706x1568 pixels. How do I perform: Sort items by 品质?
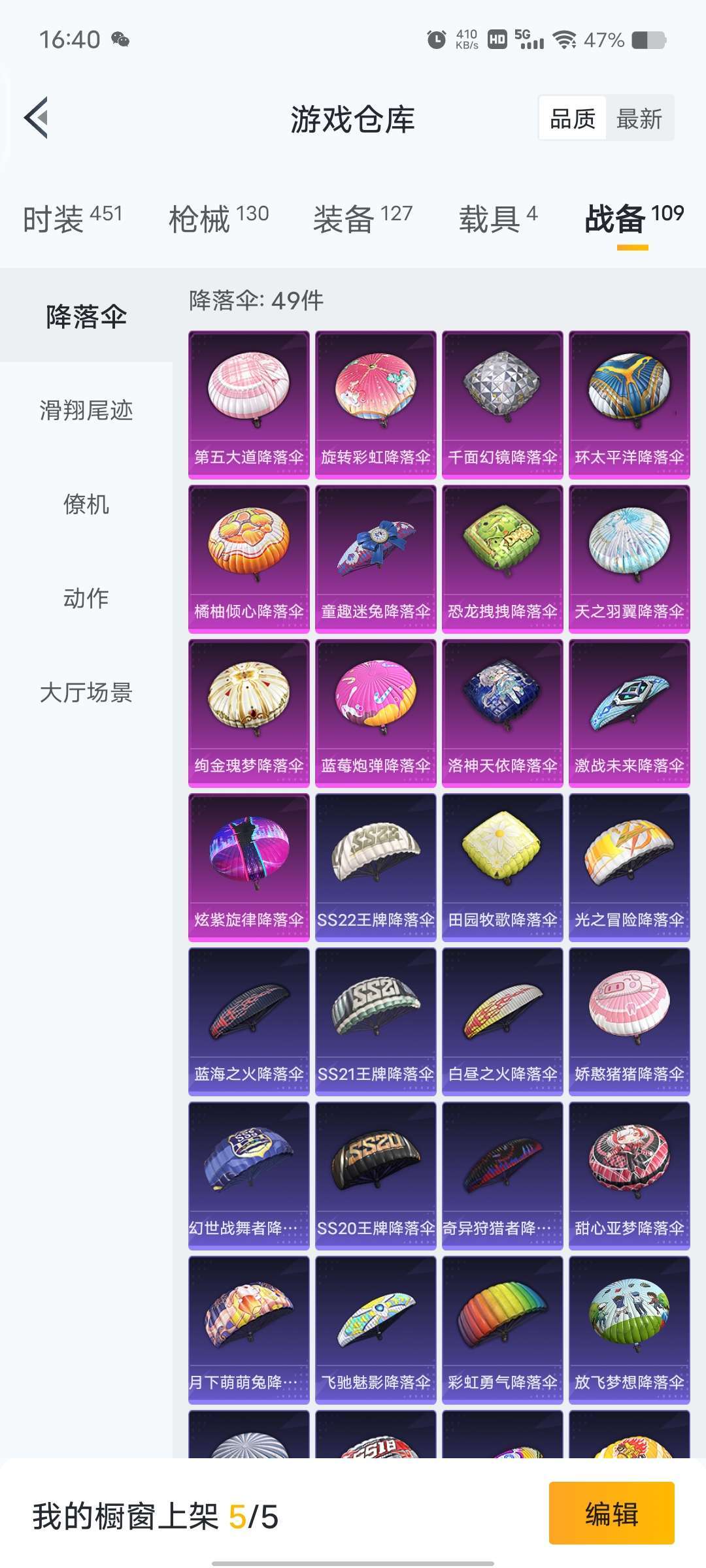point(573,119)
